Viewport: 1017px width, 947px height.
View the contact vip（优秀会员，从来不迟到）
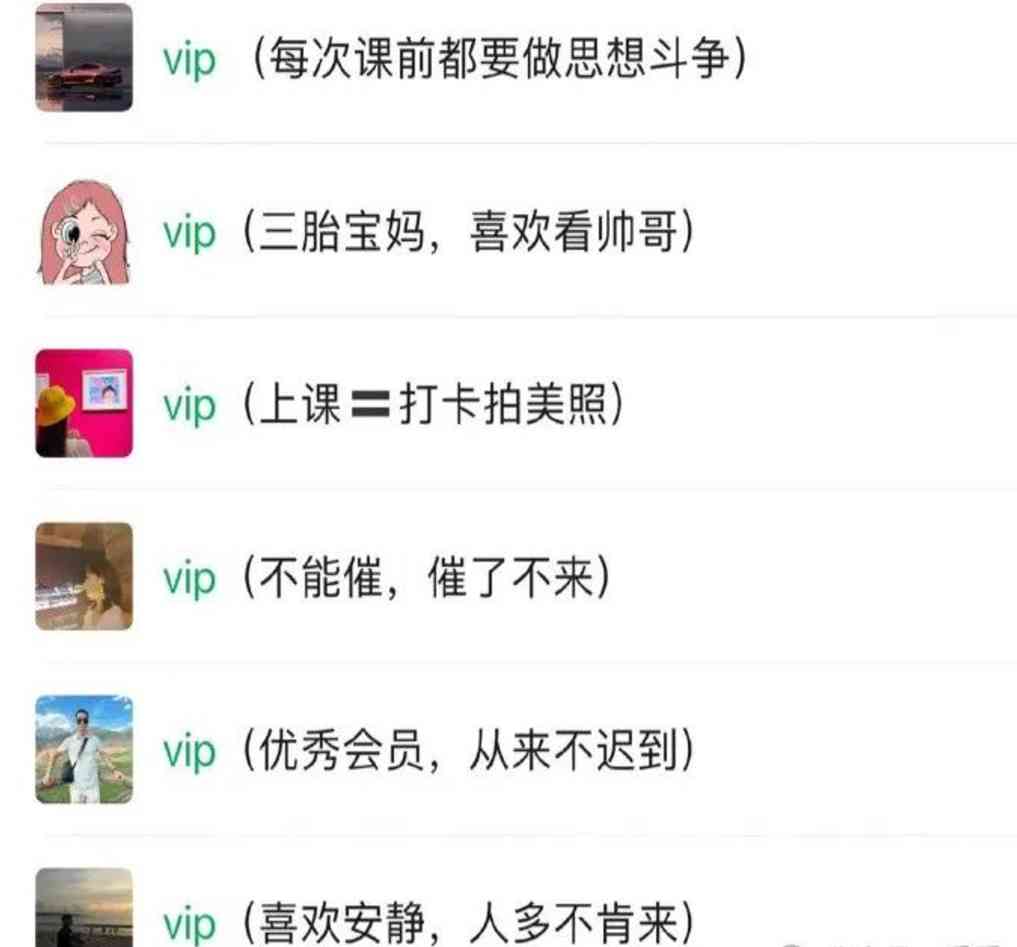(x=430, y=752)
